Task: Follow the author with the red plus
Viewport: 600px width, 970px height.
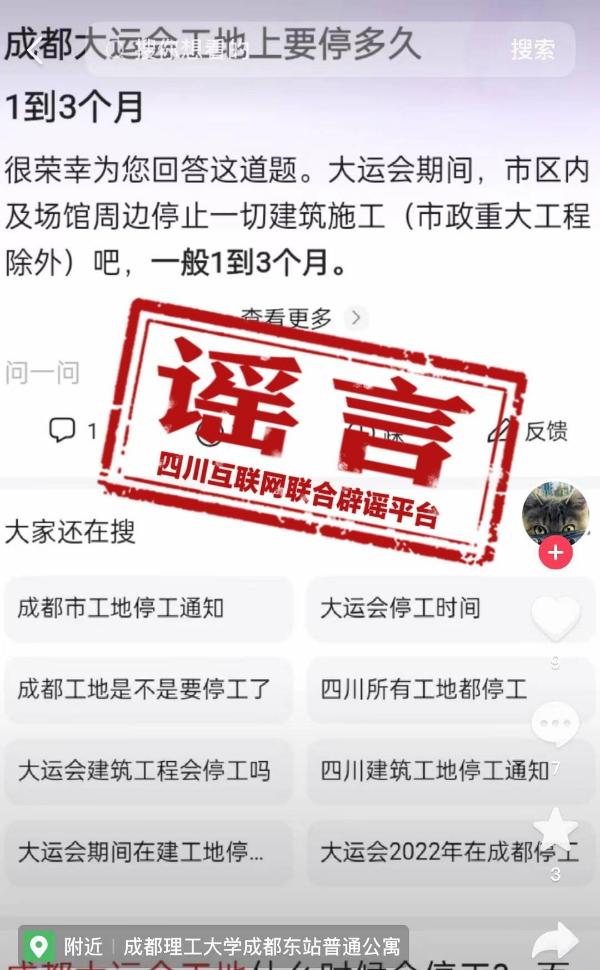Action: coord(555,553)
